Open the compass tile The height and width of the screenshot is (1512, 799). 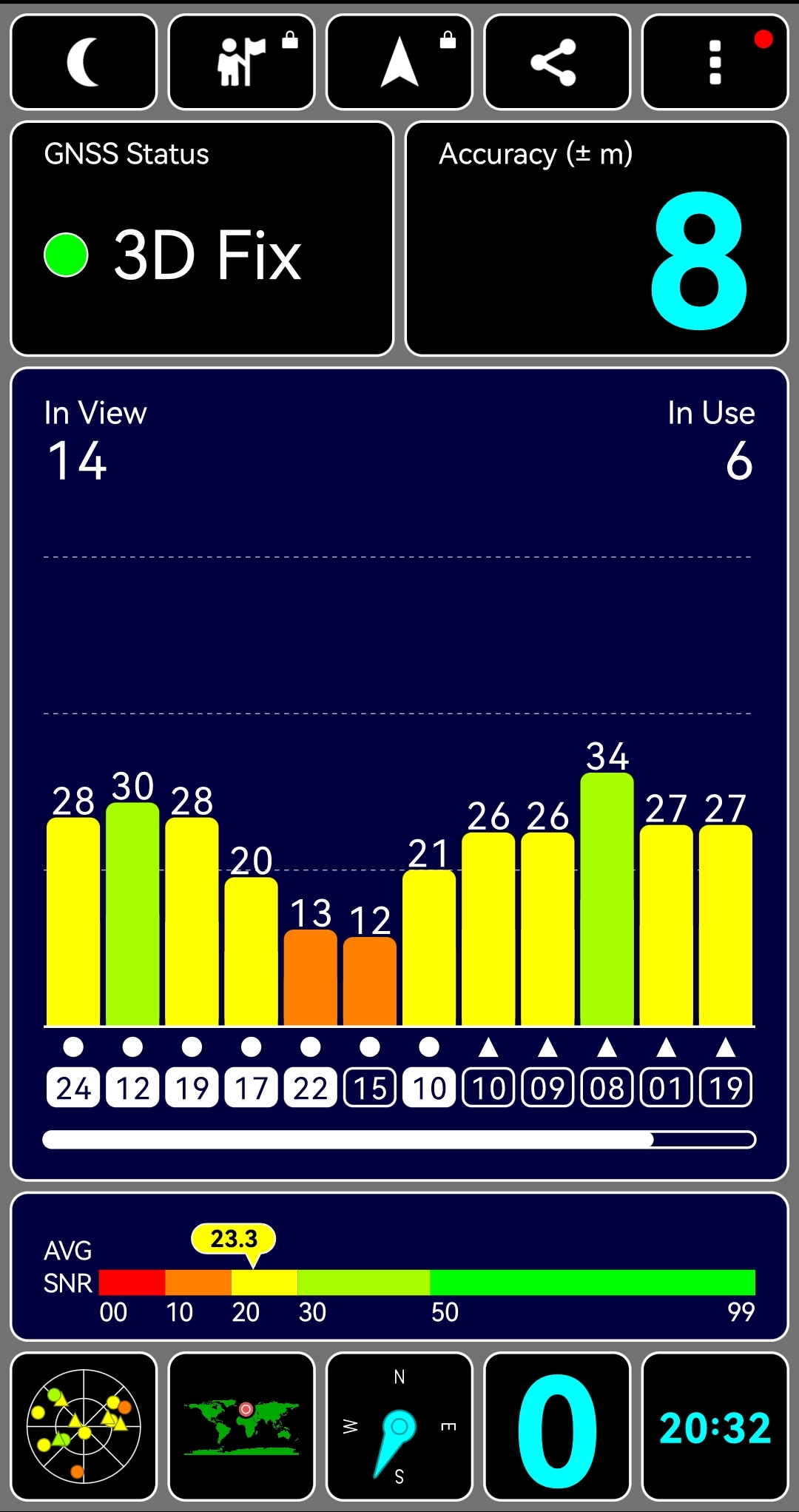(399, 1426)
